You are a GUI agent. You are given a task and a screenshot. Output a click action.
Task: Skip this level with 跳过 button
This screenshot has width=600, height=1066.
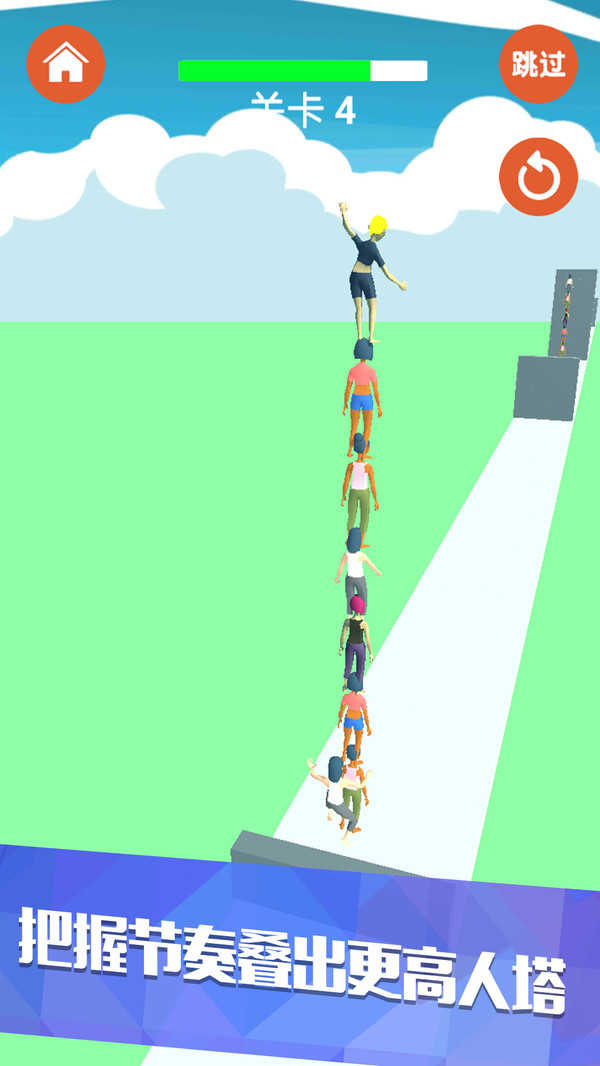(538, 64)
